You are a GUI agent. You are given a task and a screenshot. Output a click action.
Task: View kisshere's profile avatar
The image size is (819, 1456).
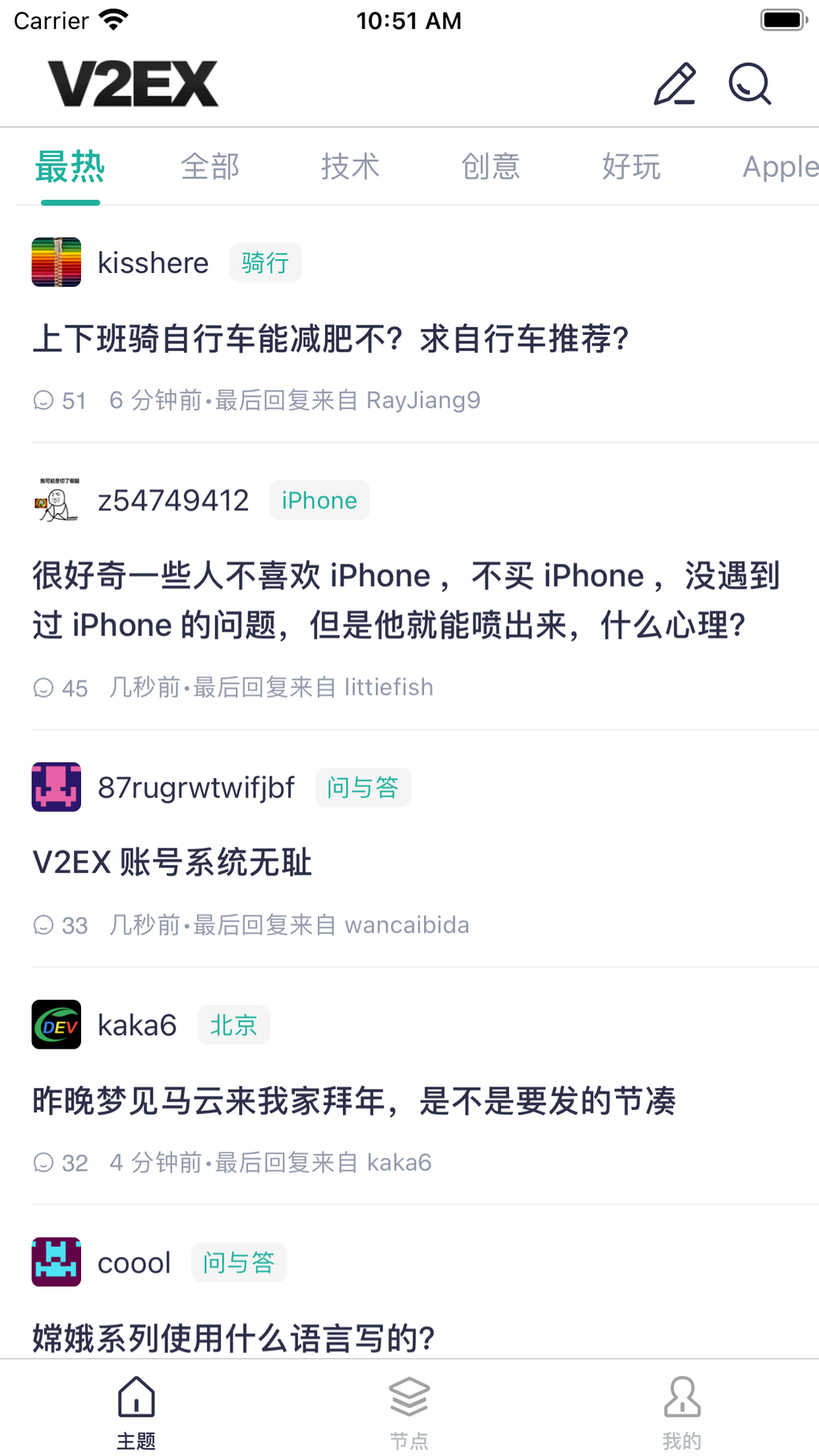tap(56, 262)
